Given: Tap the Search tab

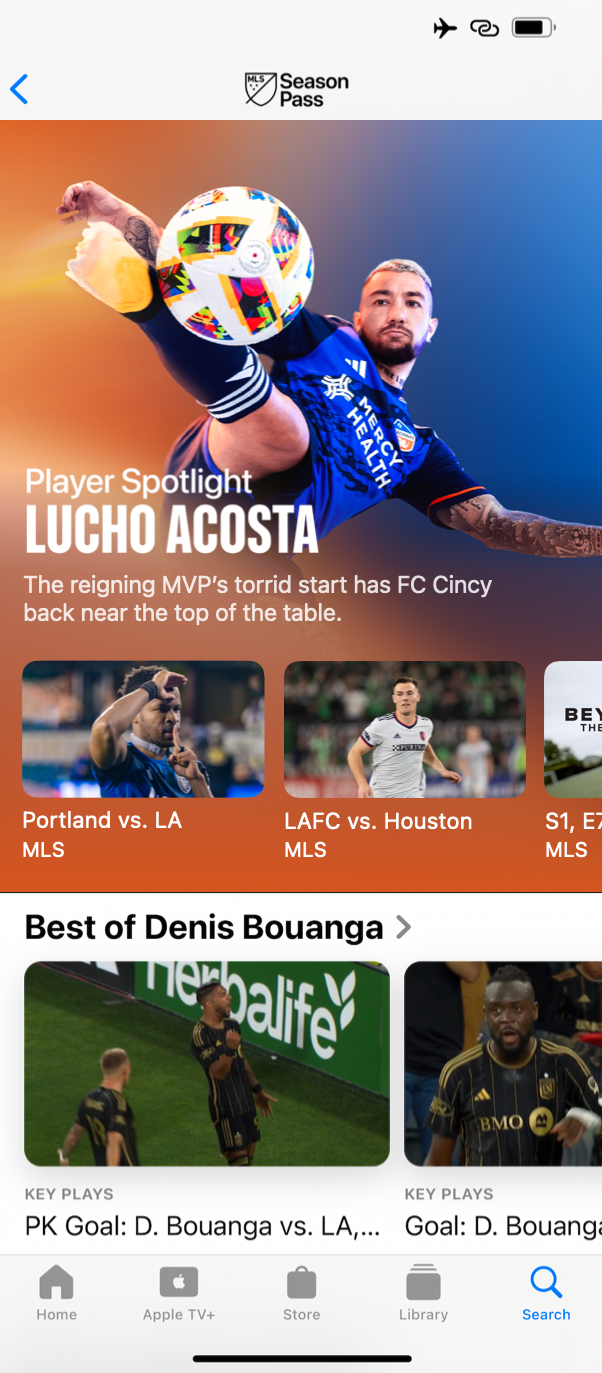Looking at the screenshot, I should click(x=546, y=1293).
